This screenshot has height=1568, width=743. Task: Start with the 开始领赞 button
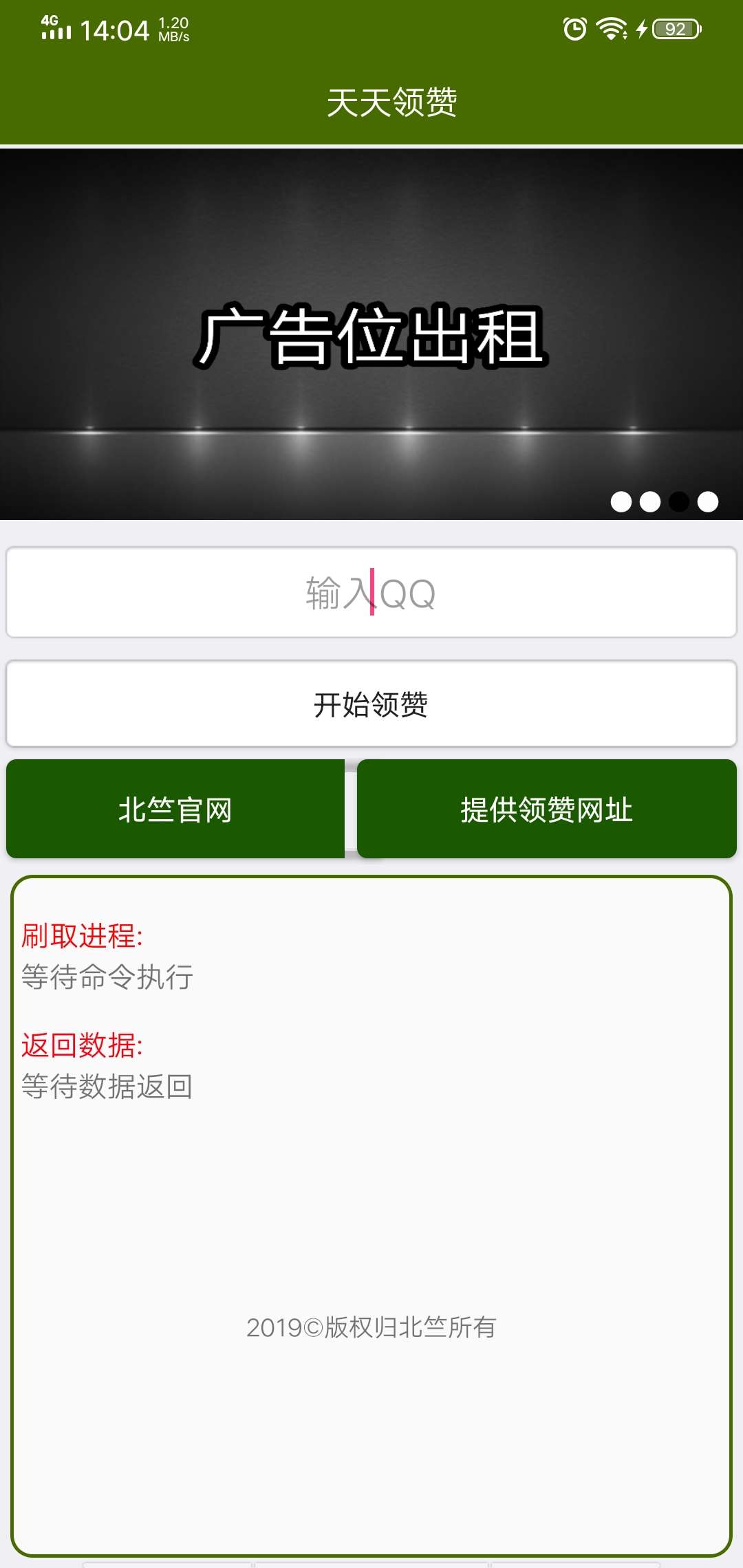coord(371,704)
